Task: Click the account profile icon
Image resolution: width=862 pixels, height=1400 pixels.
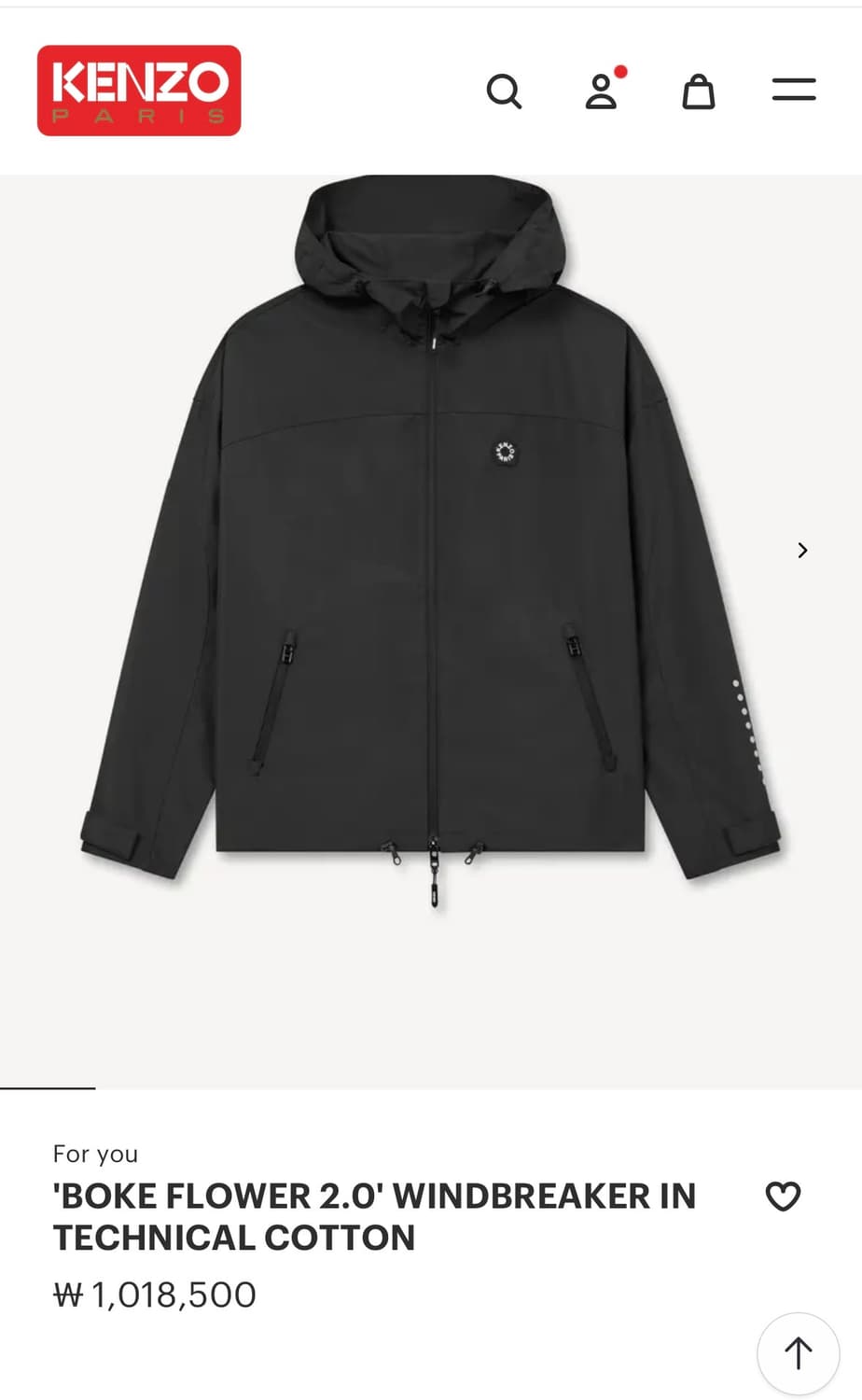Action: 602,91
